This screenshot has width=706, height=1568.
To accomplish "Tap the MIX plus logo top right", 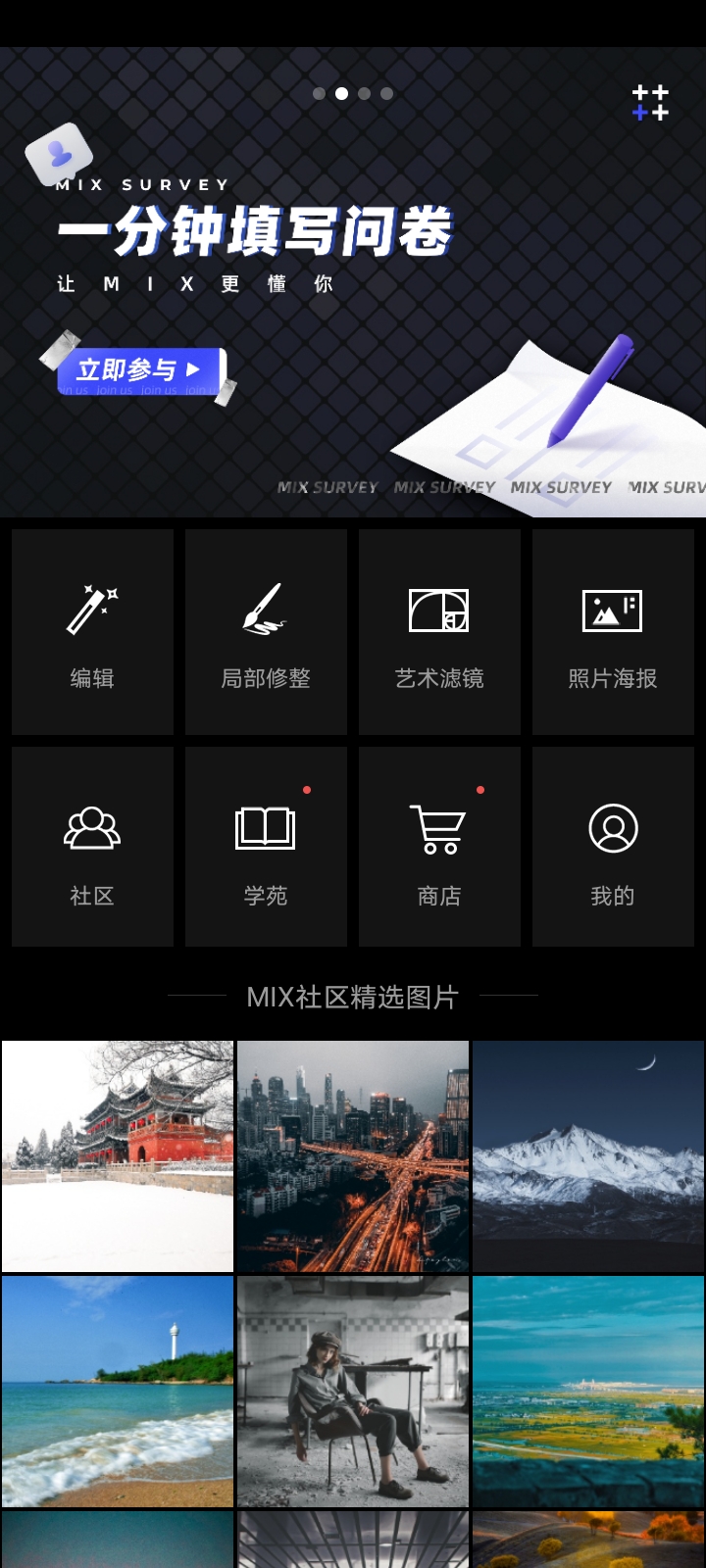I will pyautogui.click(x=649, y=101).
